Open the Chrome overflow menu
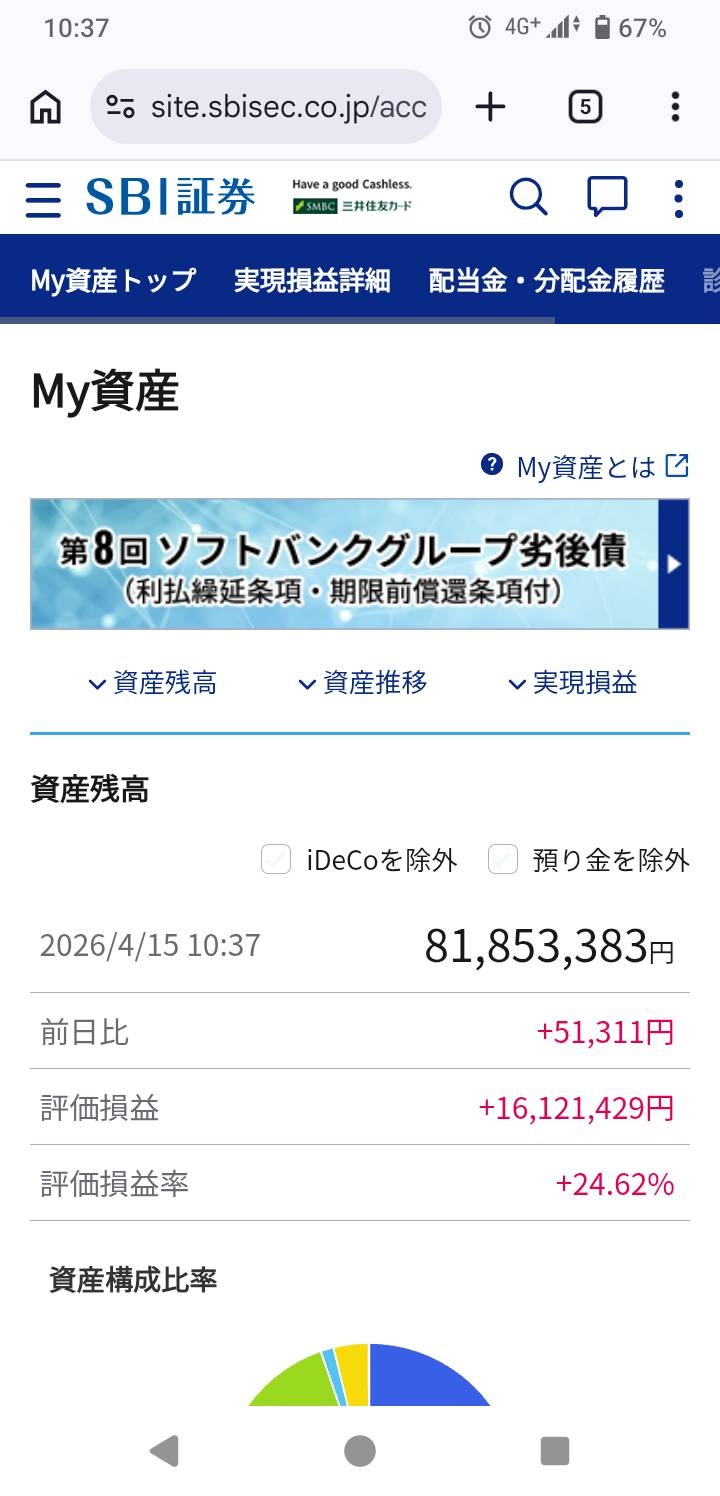 click(675, 107)
